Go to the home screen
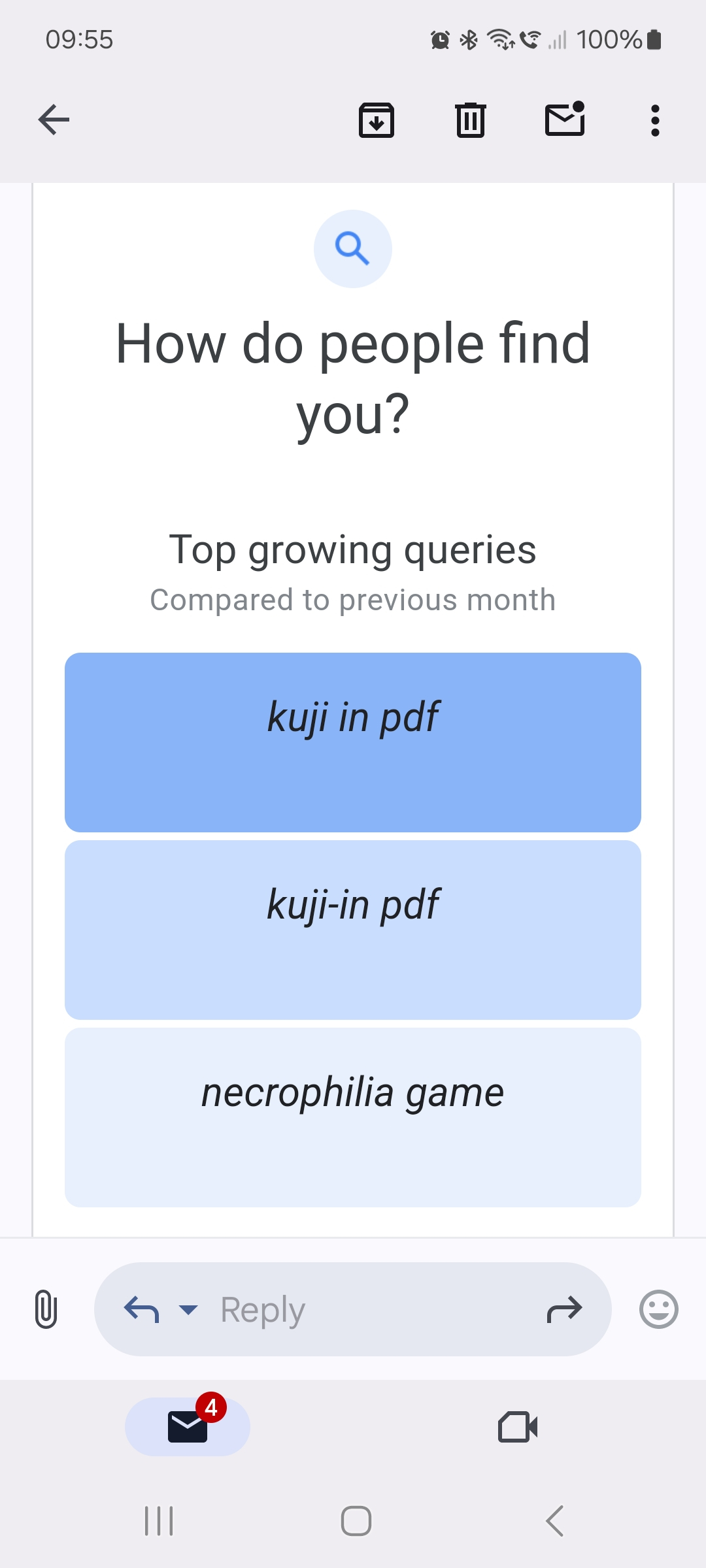The width and height of the screenshot is (706, 1568). (x=356, y=1521)
